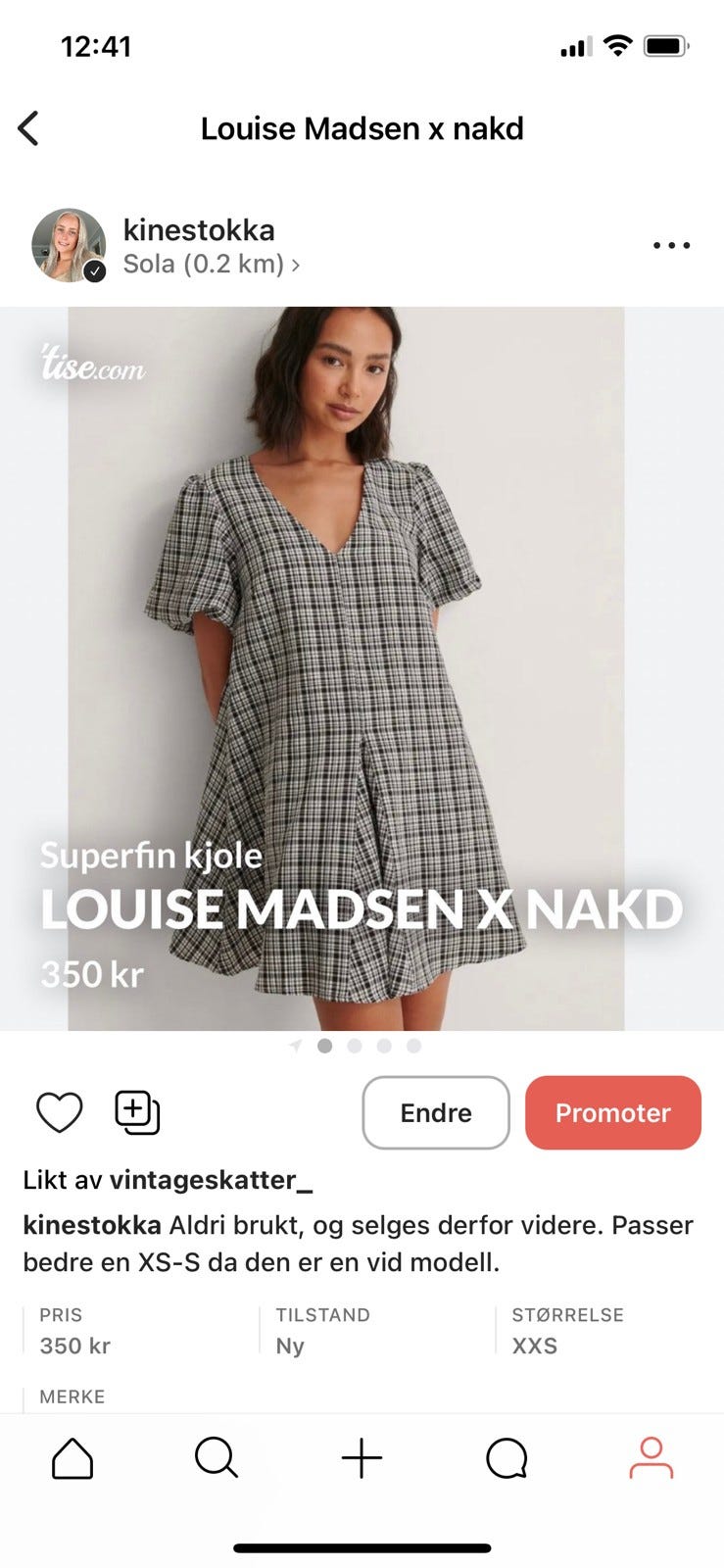
Task: Open seller location chevron next to distance
Action: coord(297,264)
